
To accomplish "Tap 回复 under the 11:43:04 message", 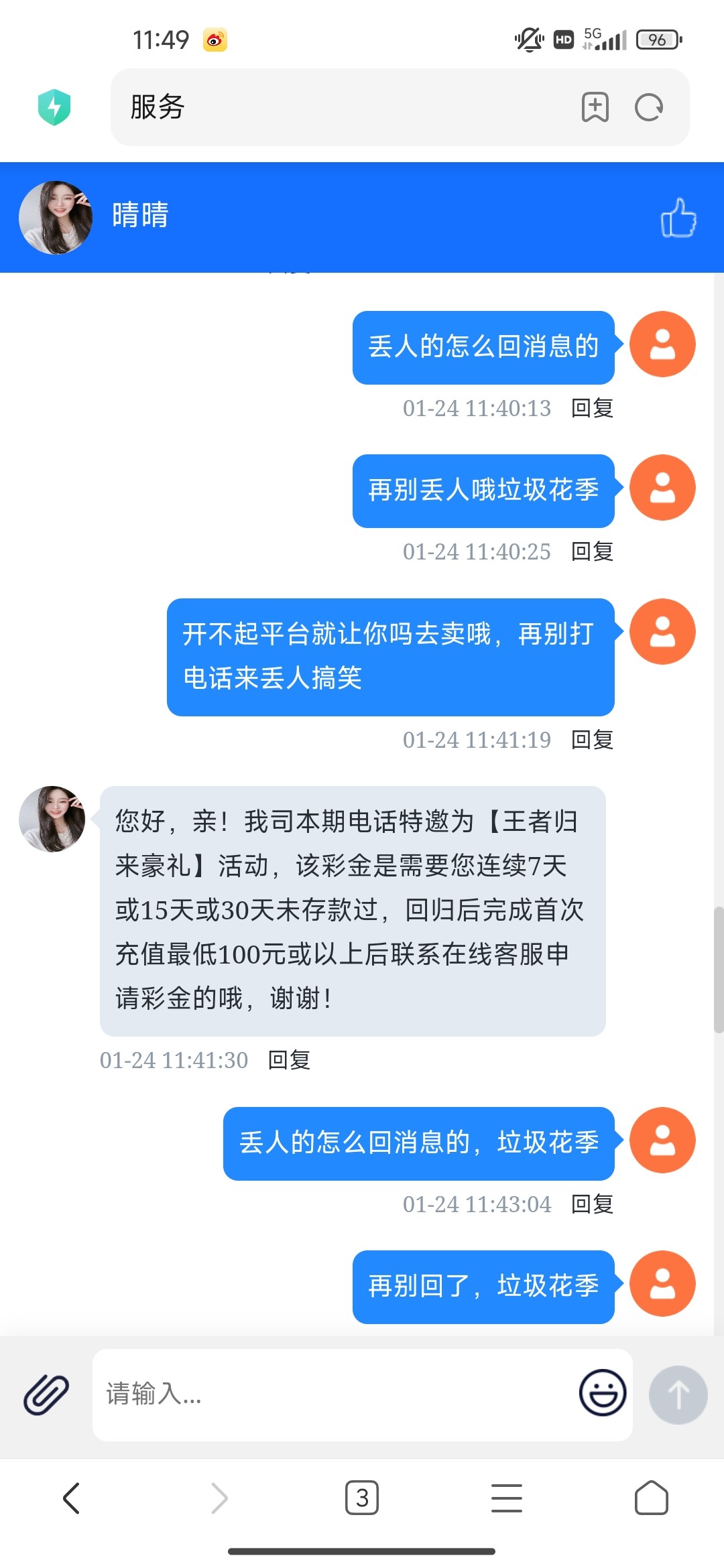I will click(592, 1204).
